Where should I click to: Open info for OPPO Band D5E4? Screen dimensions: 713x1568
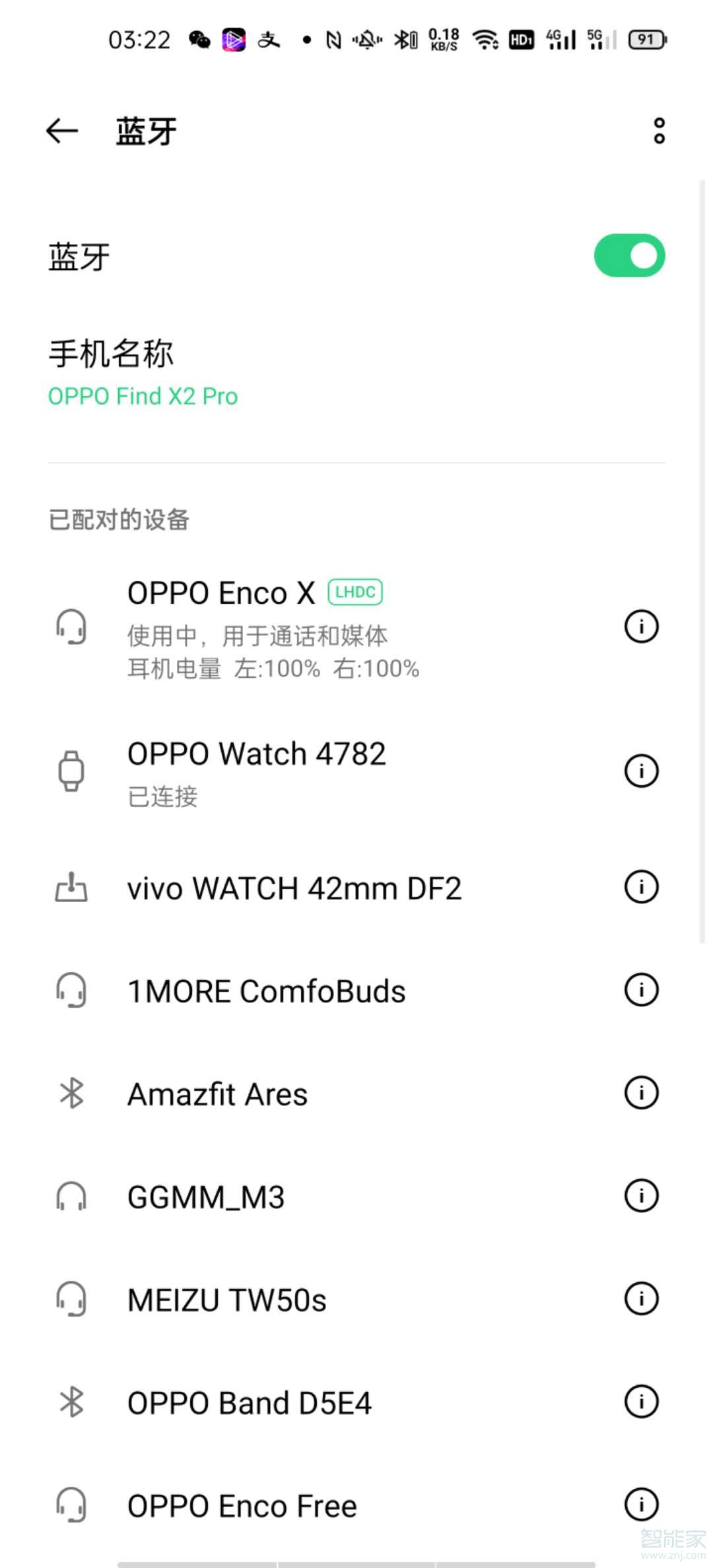(641, 1401)
